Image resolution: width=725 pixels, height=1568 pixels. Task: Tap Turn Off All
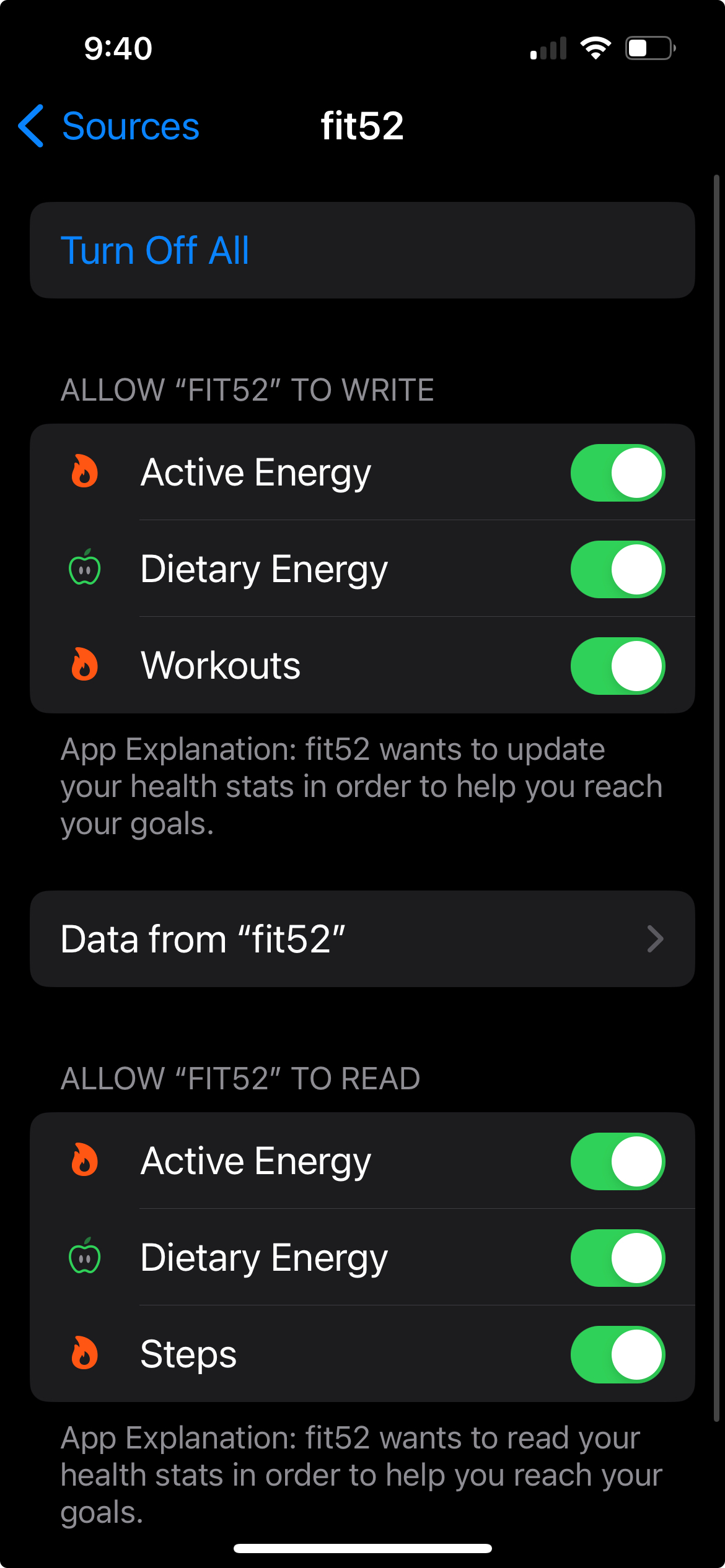tap(155, 250)
